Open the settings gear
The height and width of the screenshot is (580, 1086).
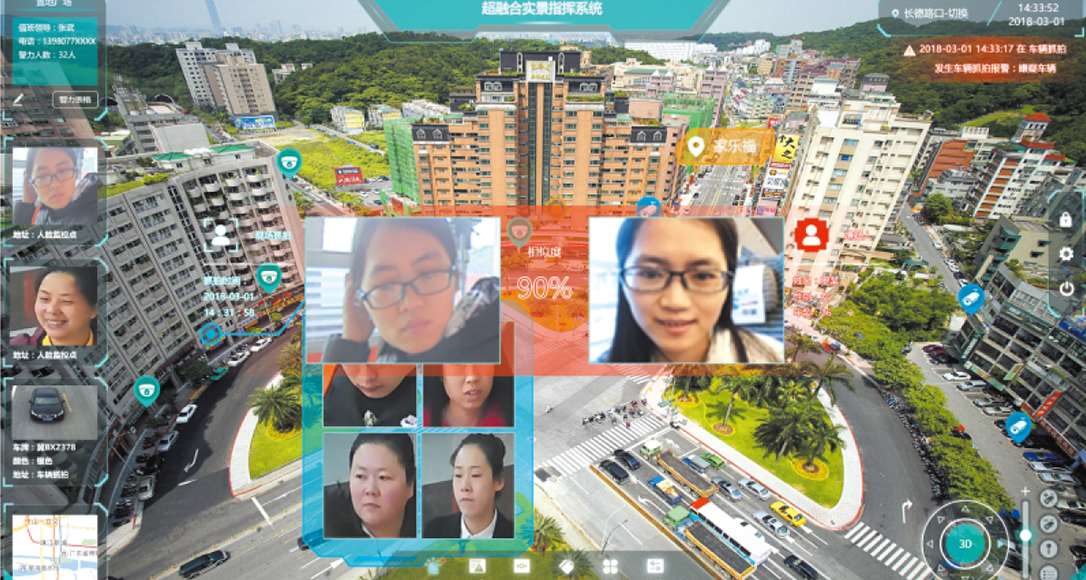(x=1066, y=255)
